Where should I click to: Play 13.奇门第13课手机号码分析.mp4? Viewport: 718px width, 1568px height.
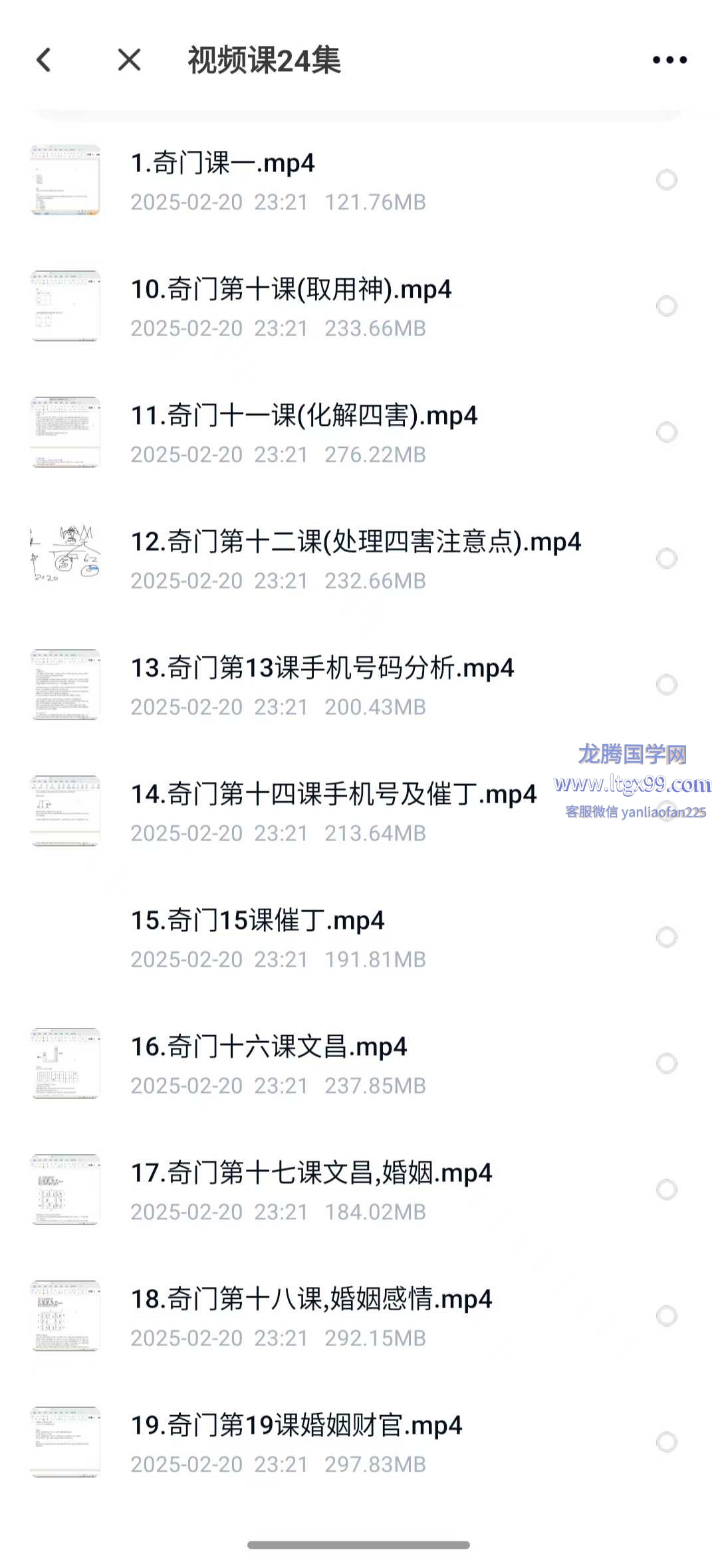[x=322, y=668]
